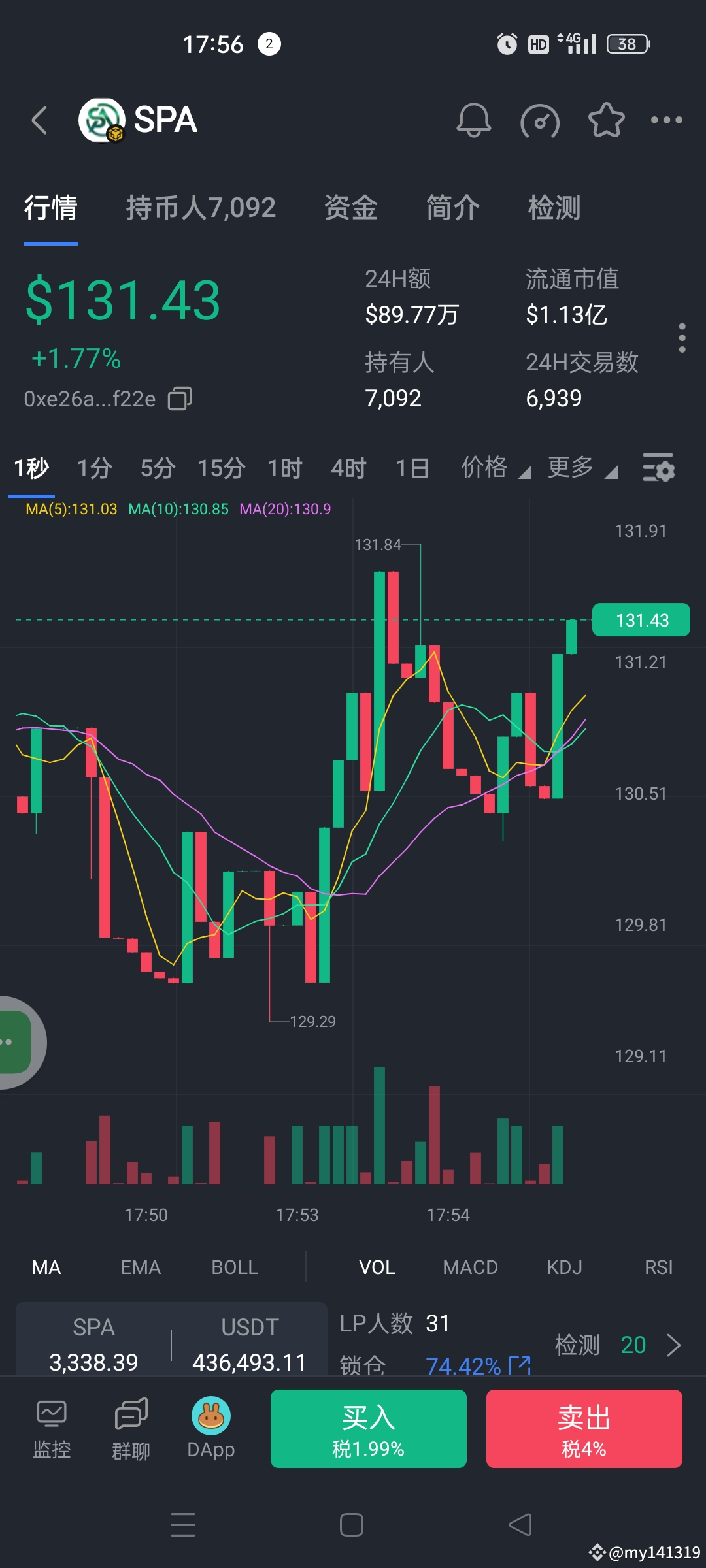
Task: Select the MACD indicator
Action: point(471,1267)
